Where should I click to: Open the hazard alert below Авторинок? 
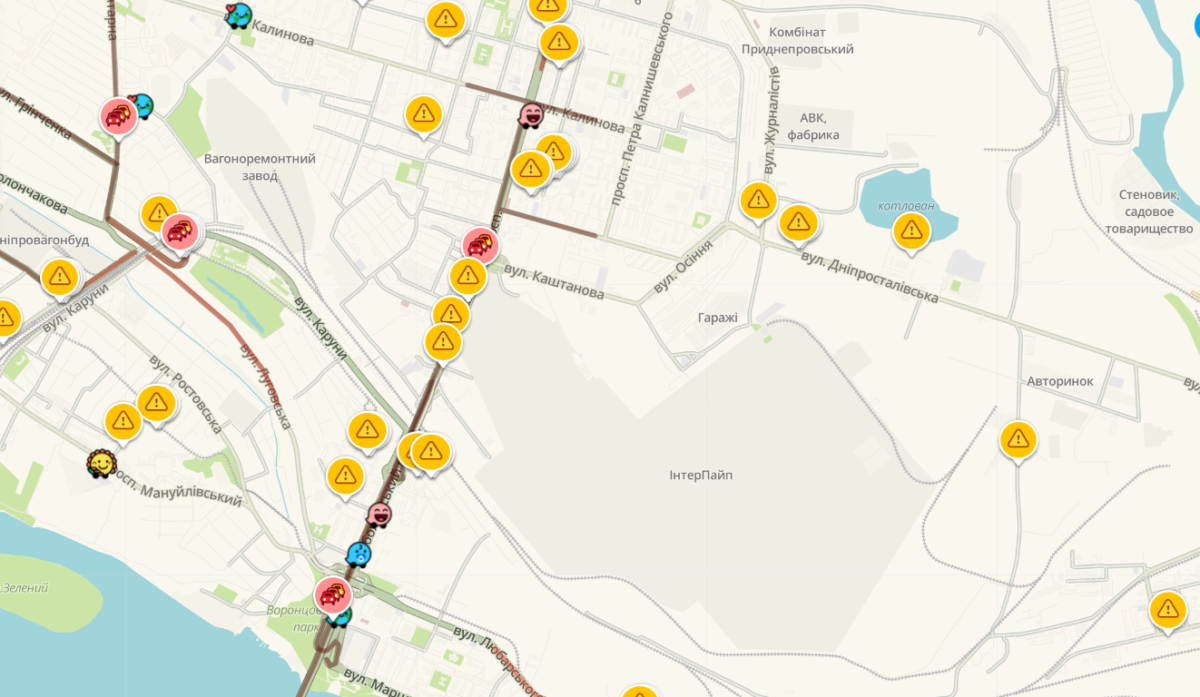point(1018,438)
